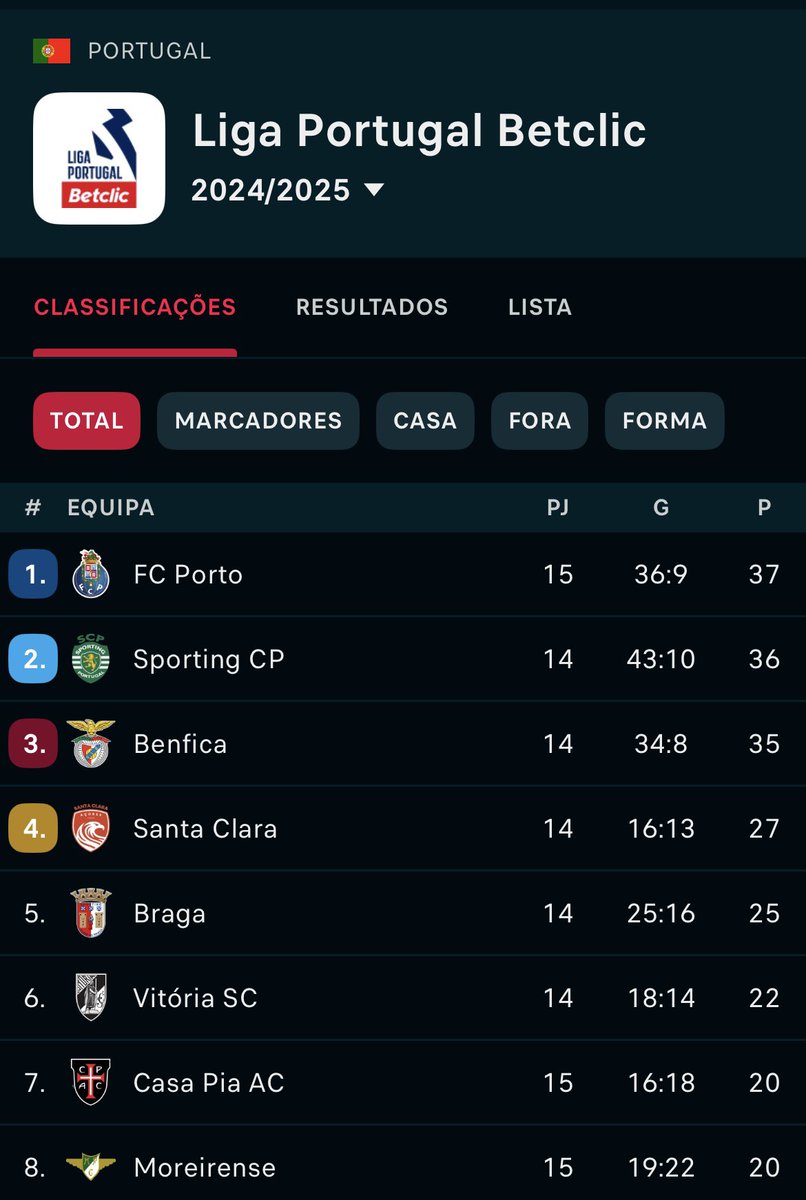
Task: Switch to the Resultados tab
Action: [372, 307]
